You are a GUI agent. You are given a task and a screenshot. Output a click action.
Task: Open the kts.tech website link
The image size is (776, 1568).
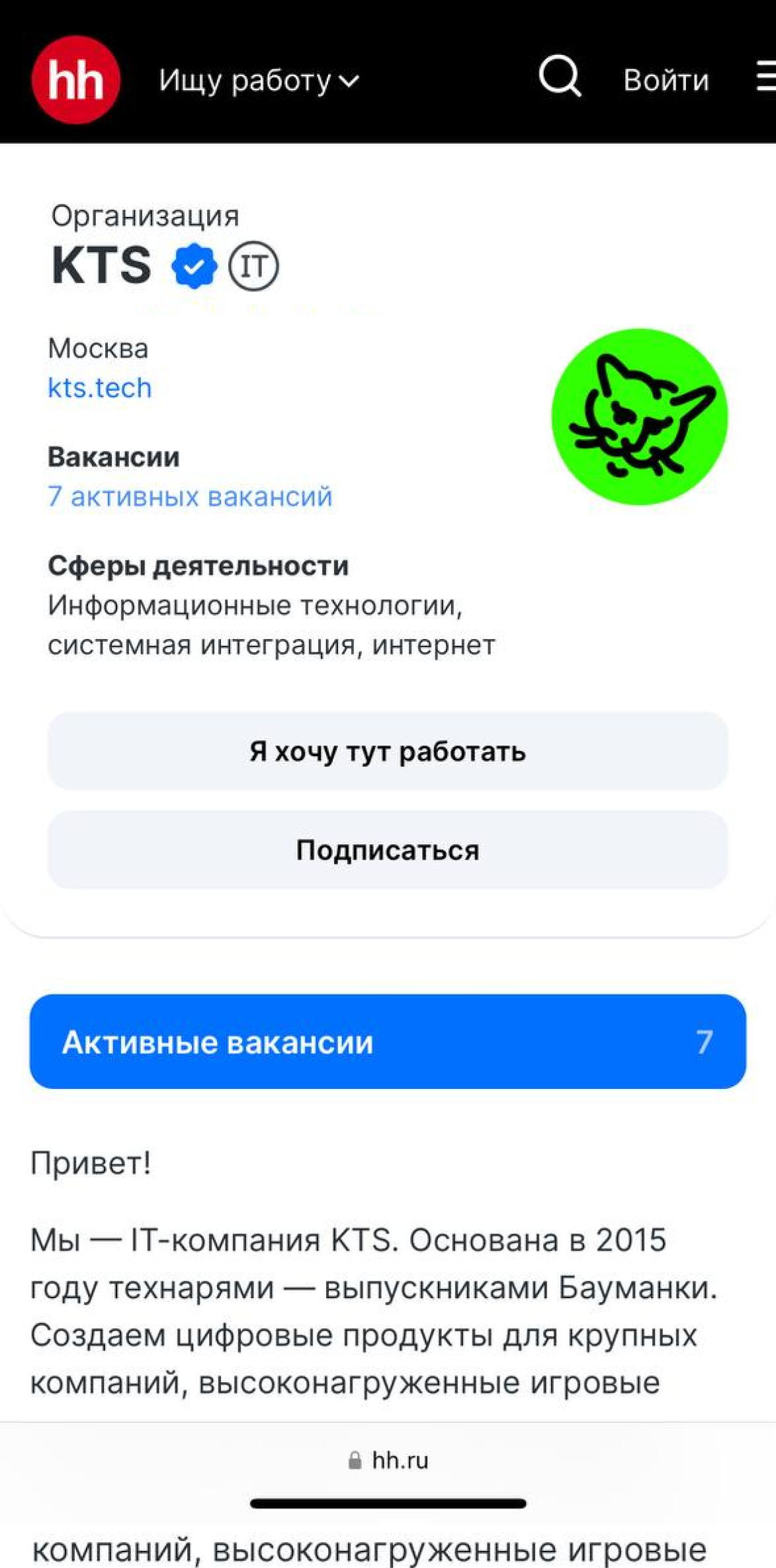100,388
